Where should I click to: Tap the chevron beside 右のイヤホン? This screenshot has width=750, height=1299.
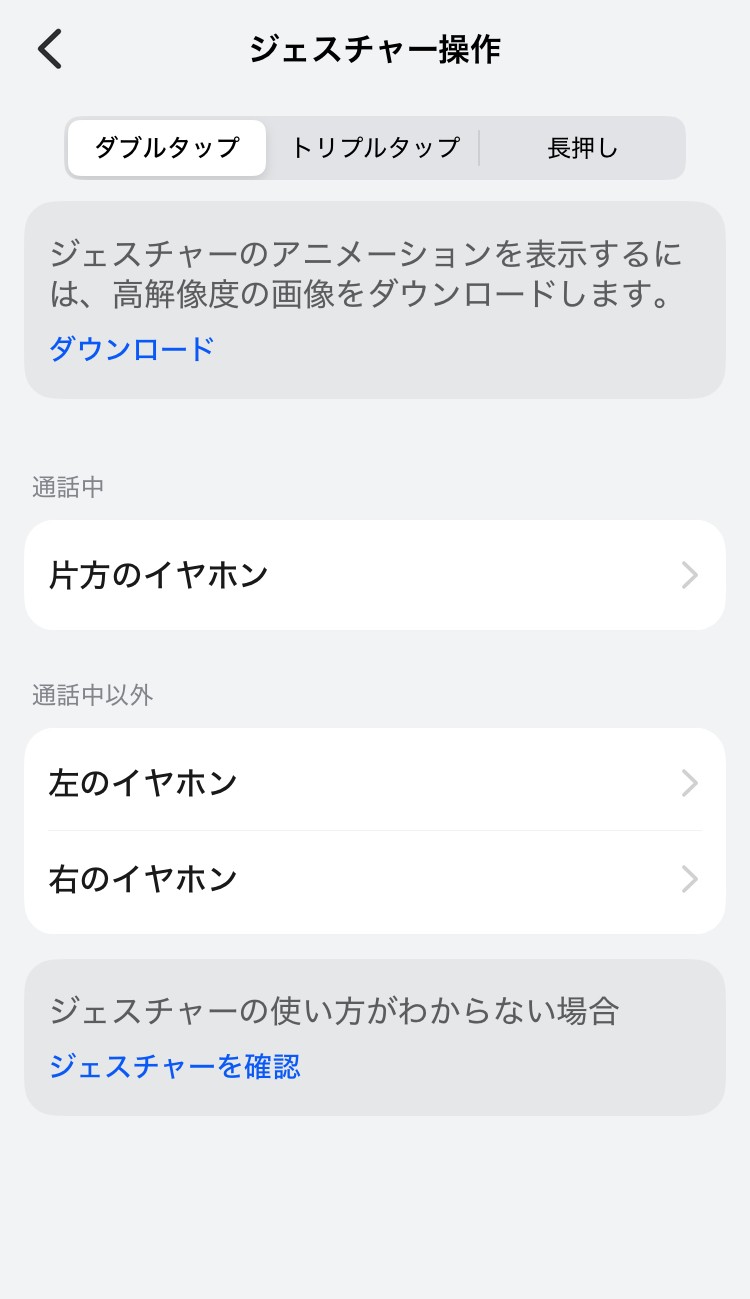point(689,879)
